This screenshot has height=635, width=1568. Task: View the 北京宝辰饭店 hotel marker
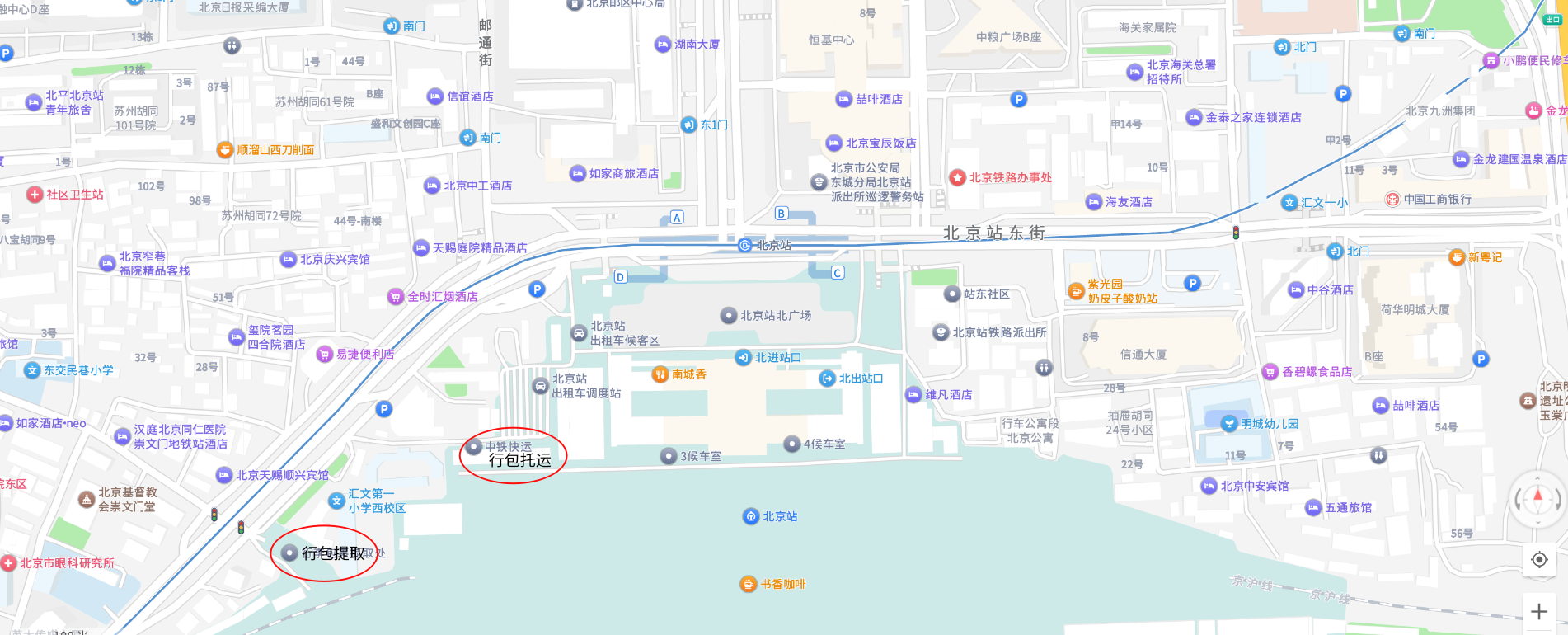point(834,143)
